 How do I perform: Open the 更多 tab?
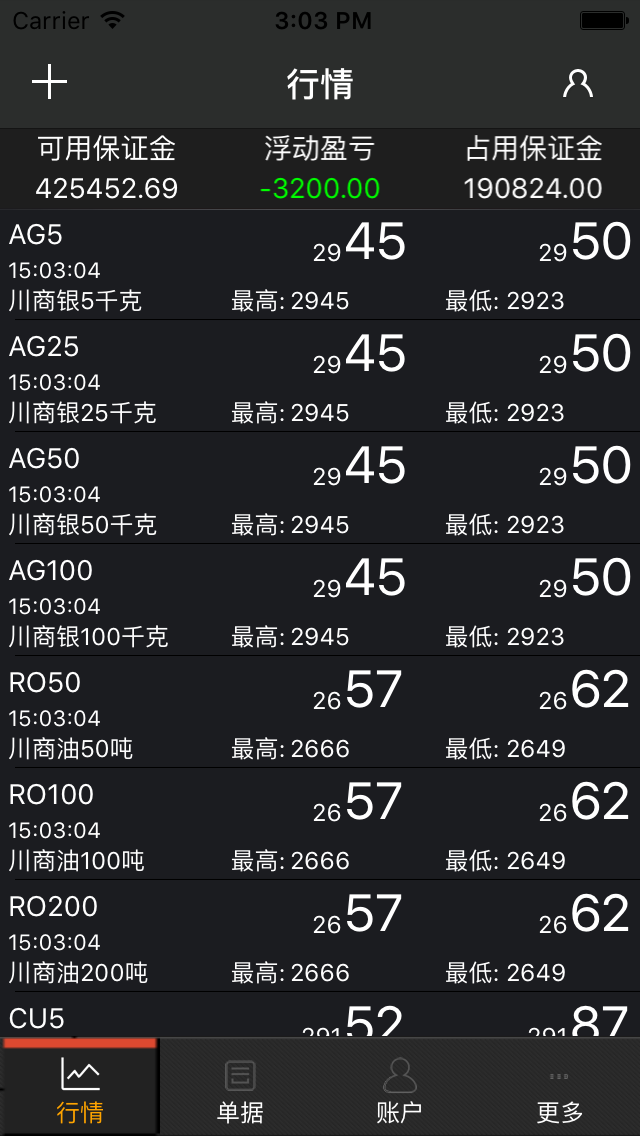pyautogui.click(x=559, y=1088)
